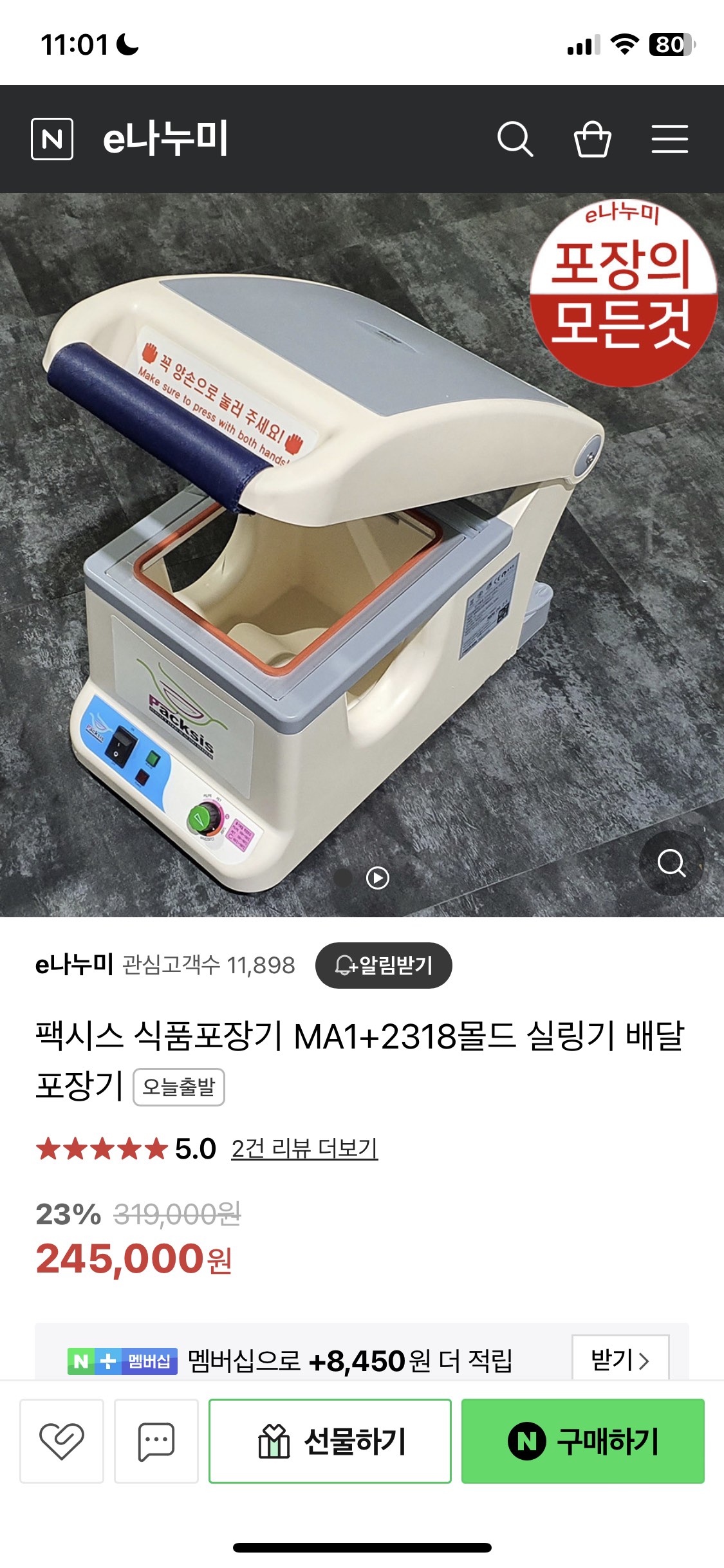Open the eNanumi store home

click(x=165, y=139)
